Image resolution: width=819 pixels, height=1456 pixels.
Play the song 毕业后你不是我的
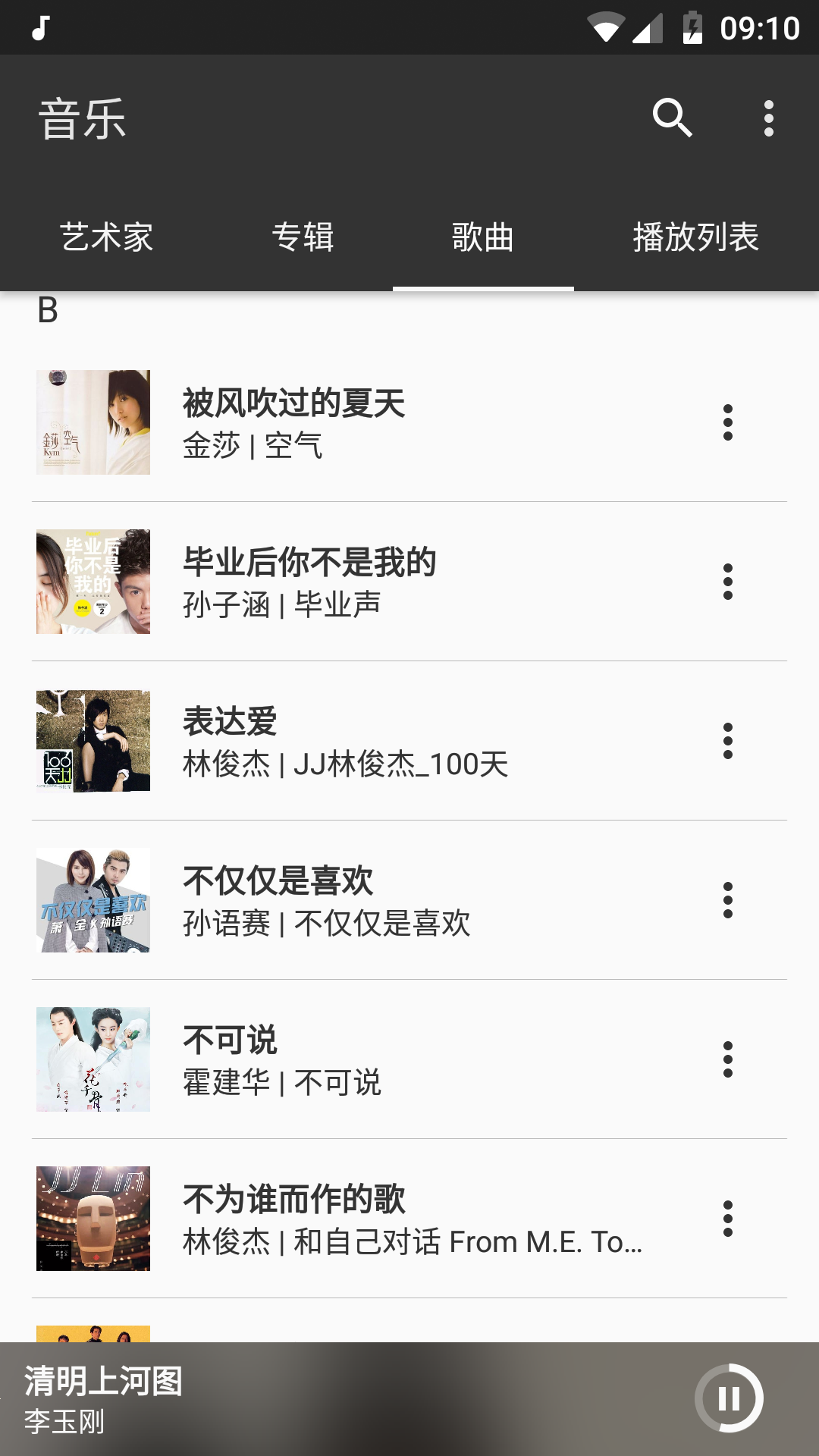[364, 582]
